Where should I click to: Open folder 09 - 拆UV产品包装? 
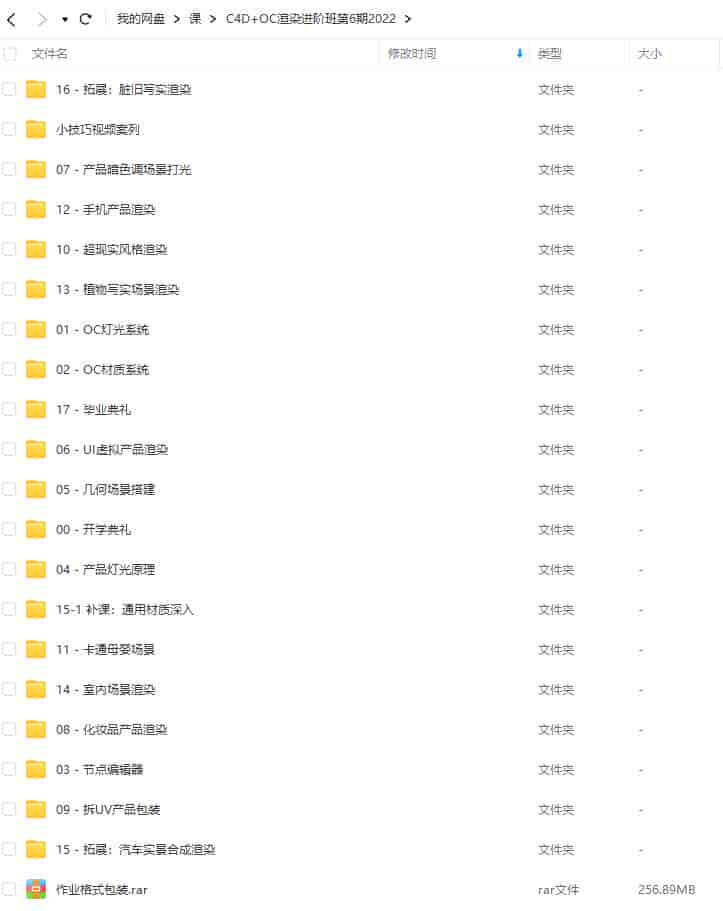click(x=108, y=810)
